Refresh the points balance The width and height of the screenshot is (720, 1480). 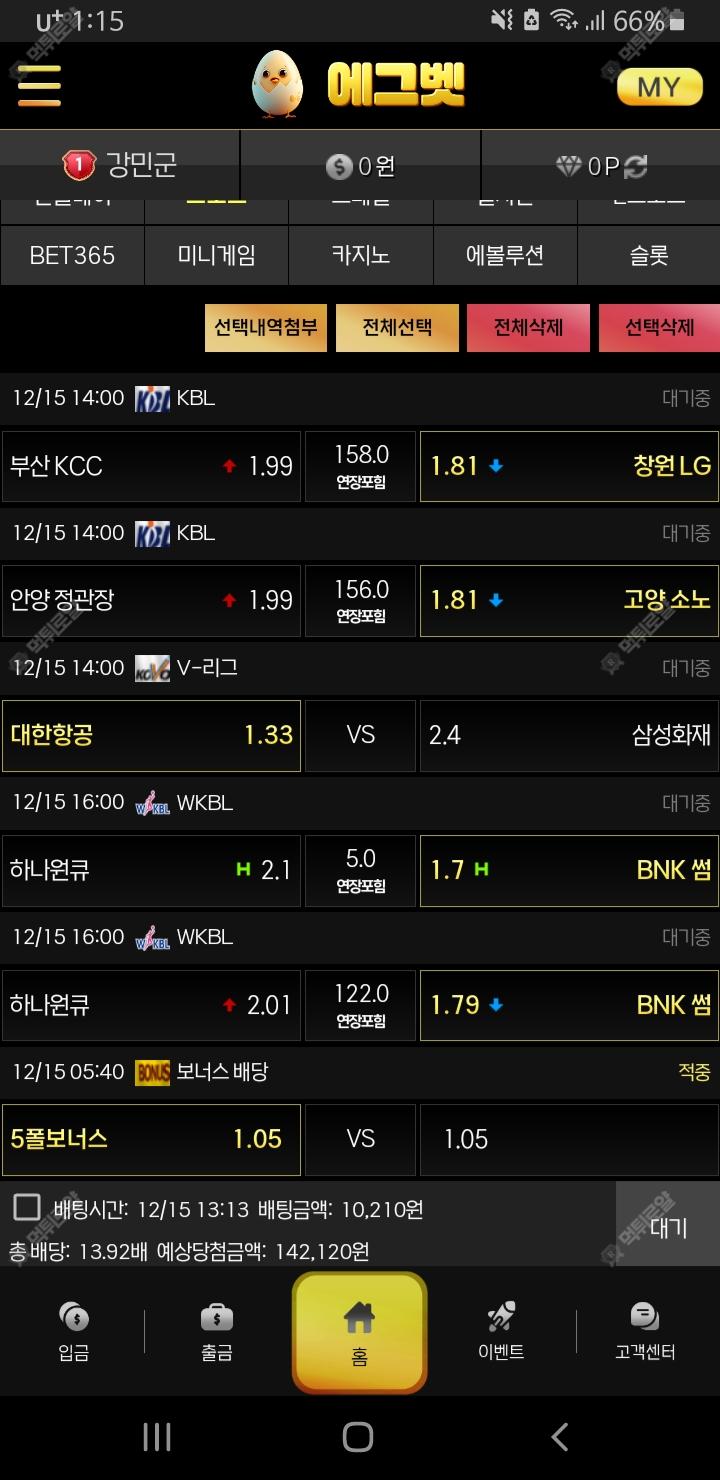click(x=636, y=167)
